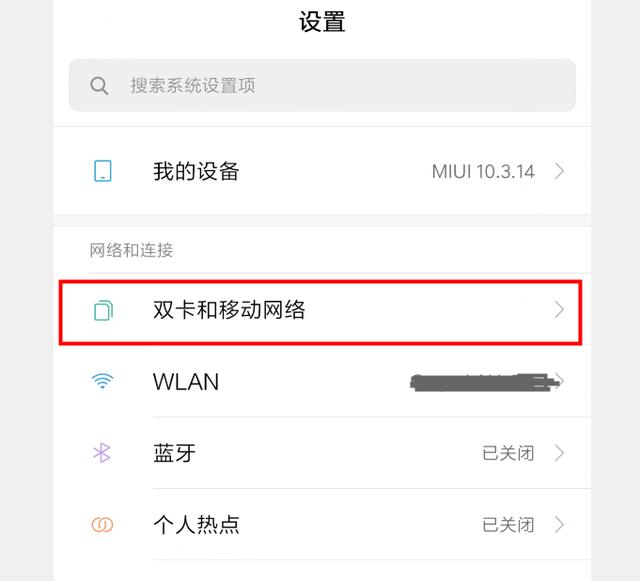Open 我的设备 device info

pos(322,171)
